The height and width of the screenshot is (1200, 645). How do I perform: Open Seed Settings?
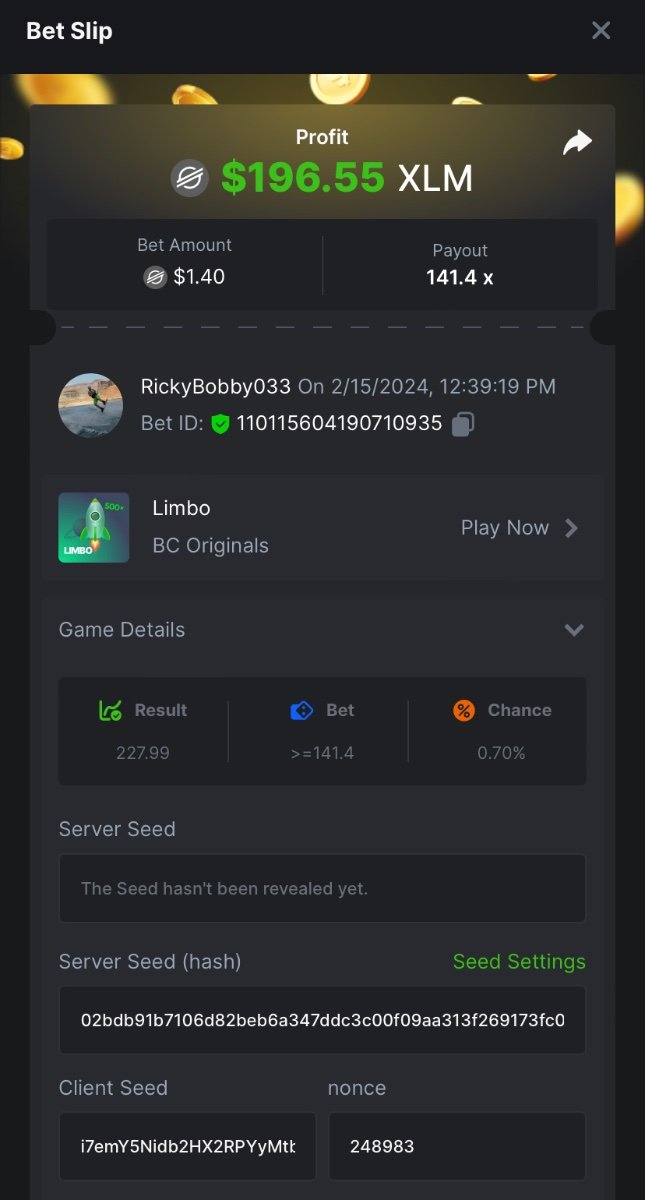(519, 962)
